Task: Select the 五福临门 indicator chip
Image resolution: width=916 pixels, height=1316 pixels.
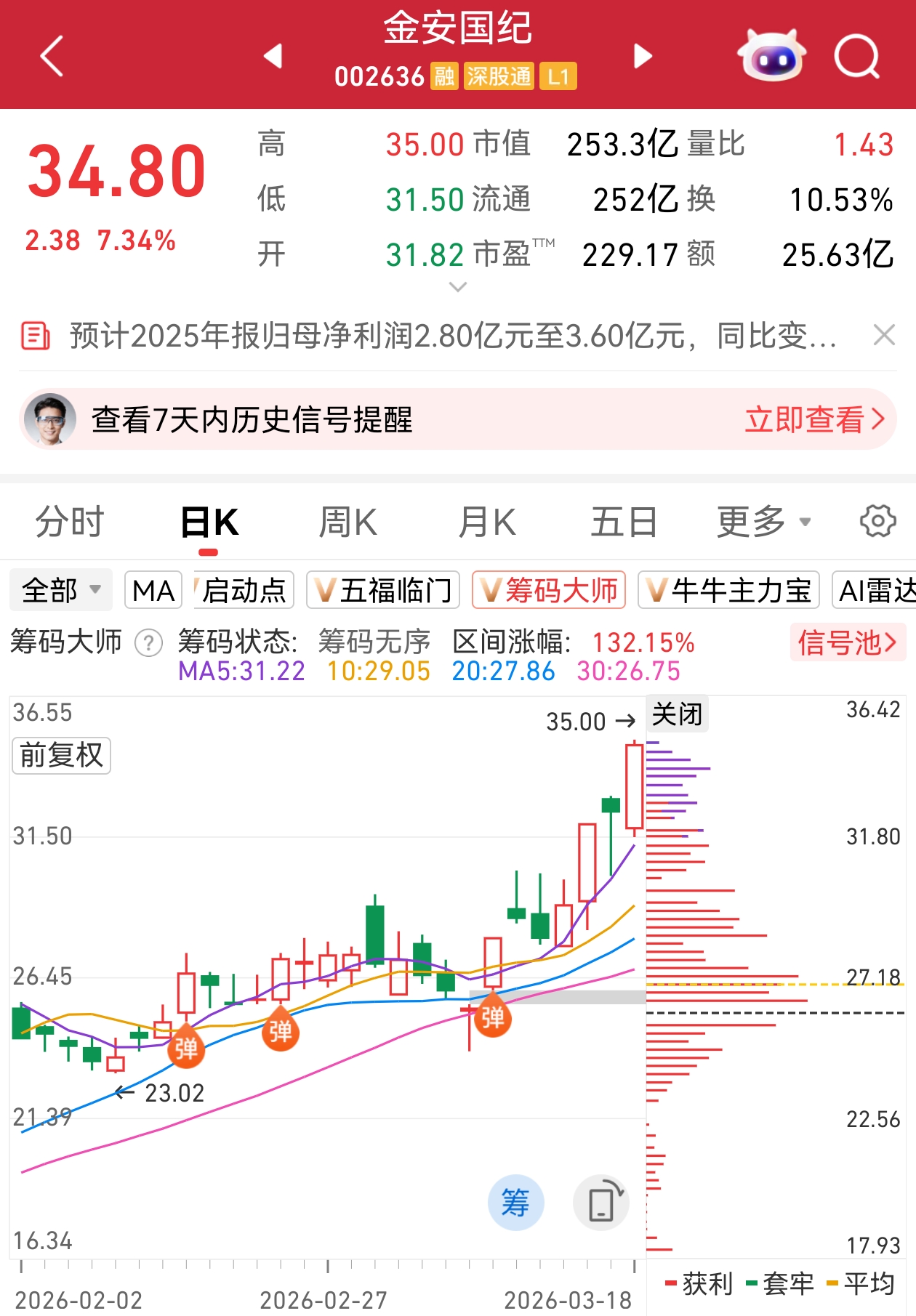Action: tap(383, 589)
